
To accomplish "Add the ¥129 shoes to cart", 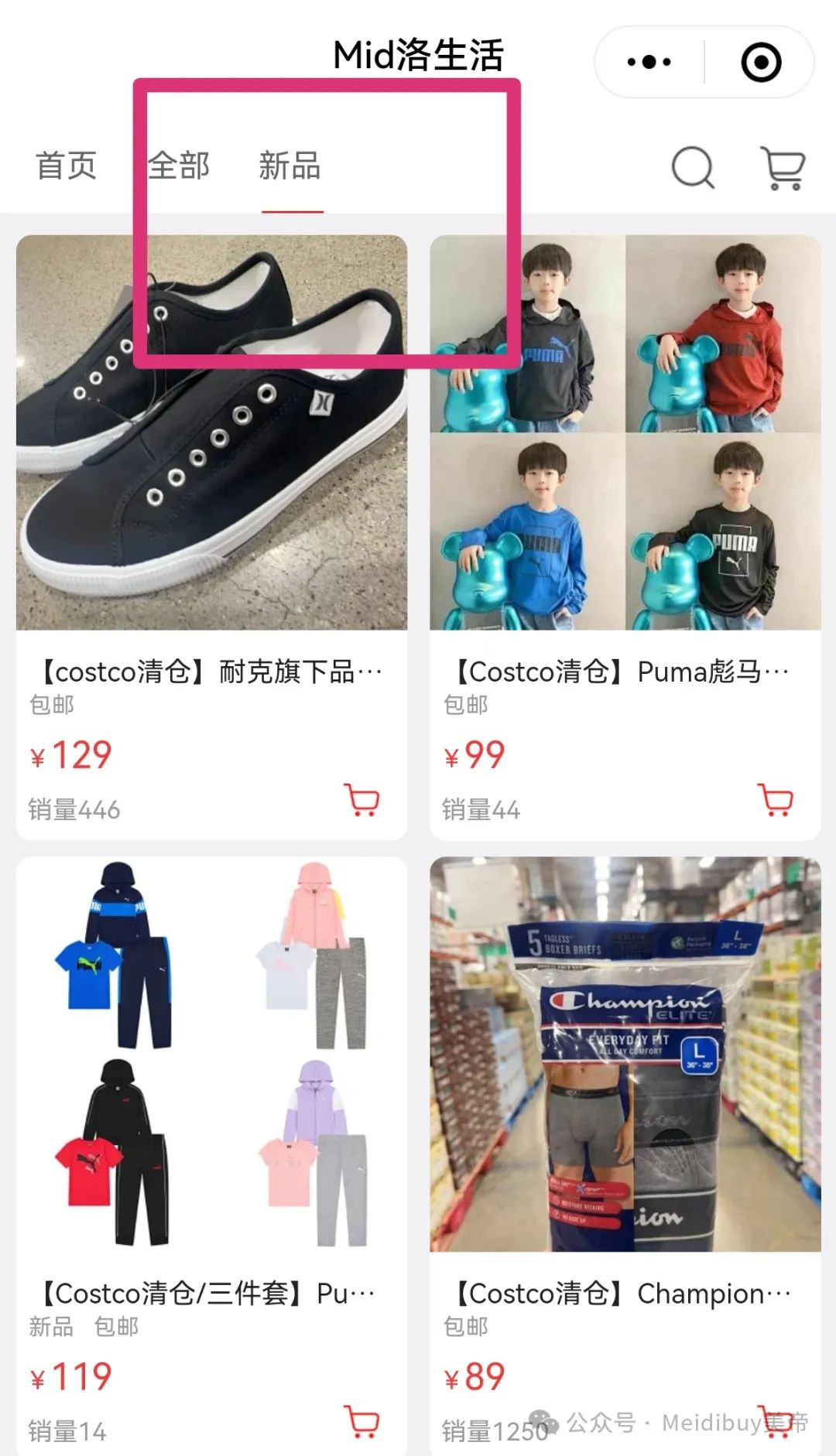I will click(x=361, y=800).
